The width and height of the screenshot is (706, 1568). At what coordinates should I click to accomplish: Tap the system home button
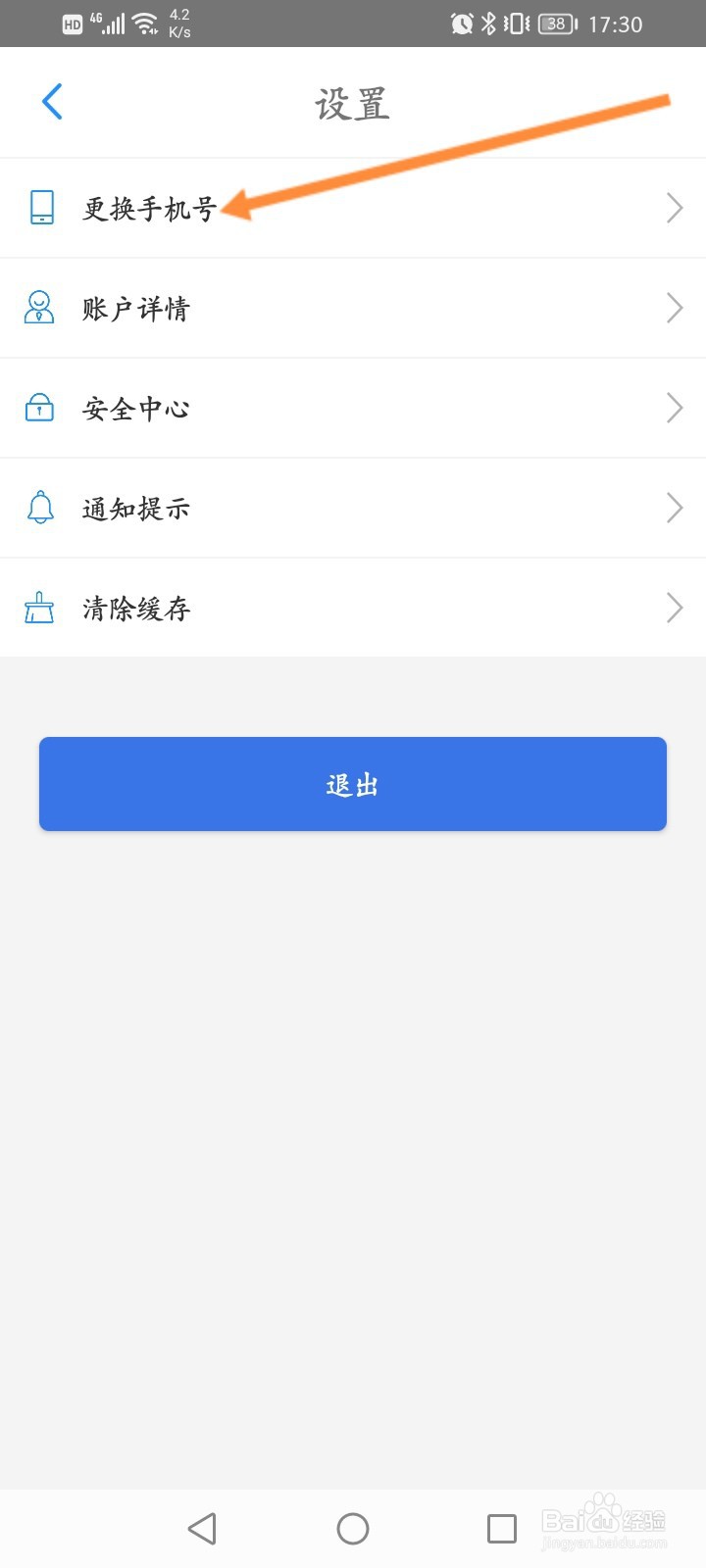pyautogui.click(x=353, y=1529)
